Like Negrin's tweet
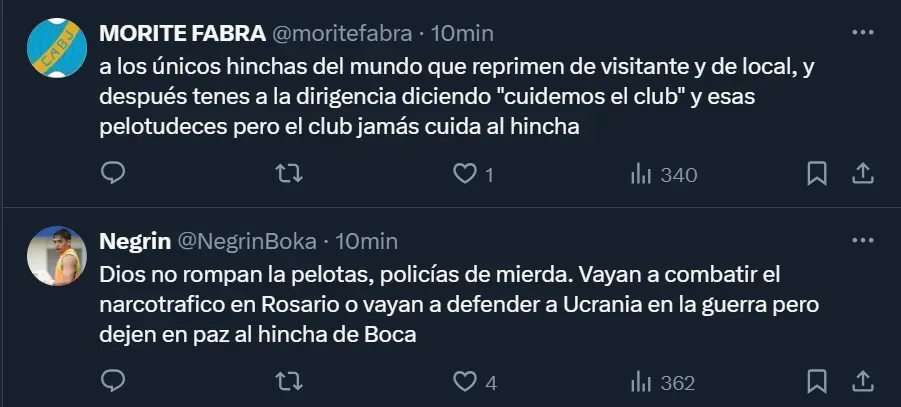 click(x=464, y=382)
